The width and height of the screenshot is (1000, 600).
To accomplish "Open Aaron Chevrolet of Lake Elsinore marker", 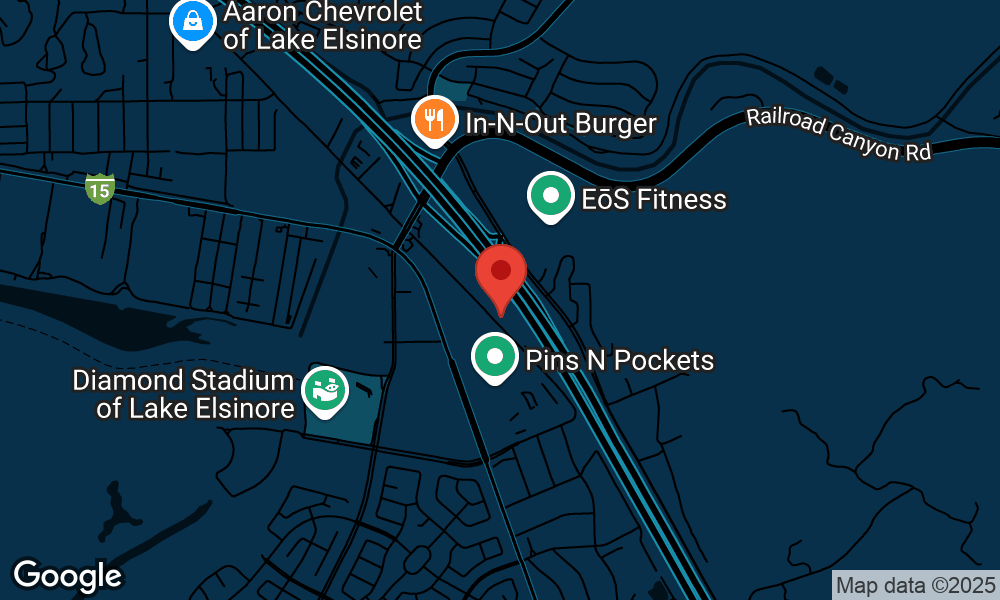I will [190, 20].
